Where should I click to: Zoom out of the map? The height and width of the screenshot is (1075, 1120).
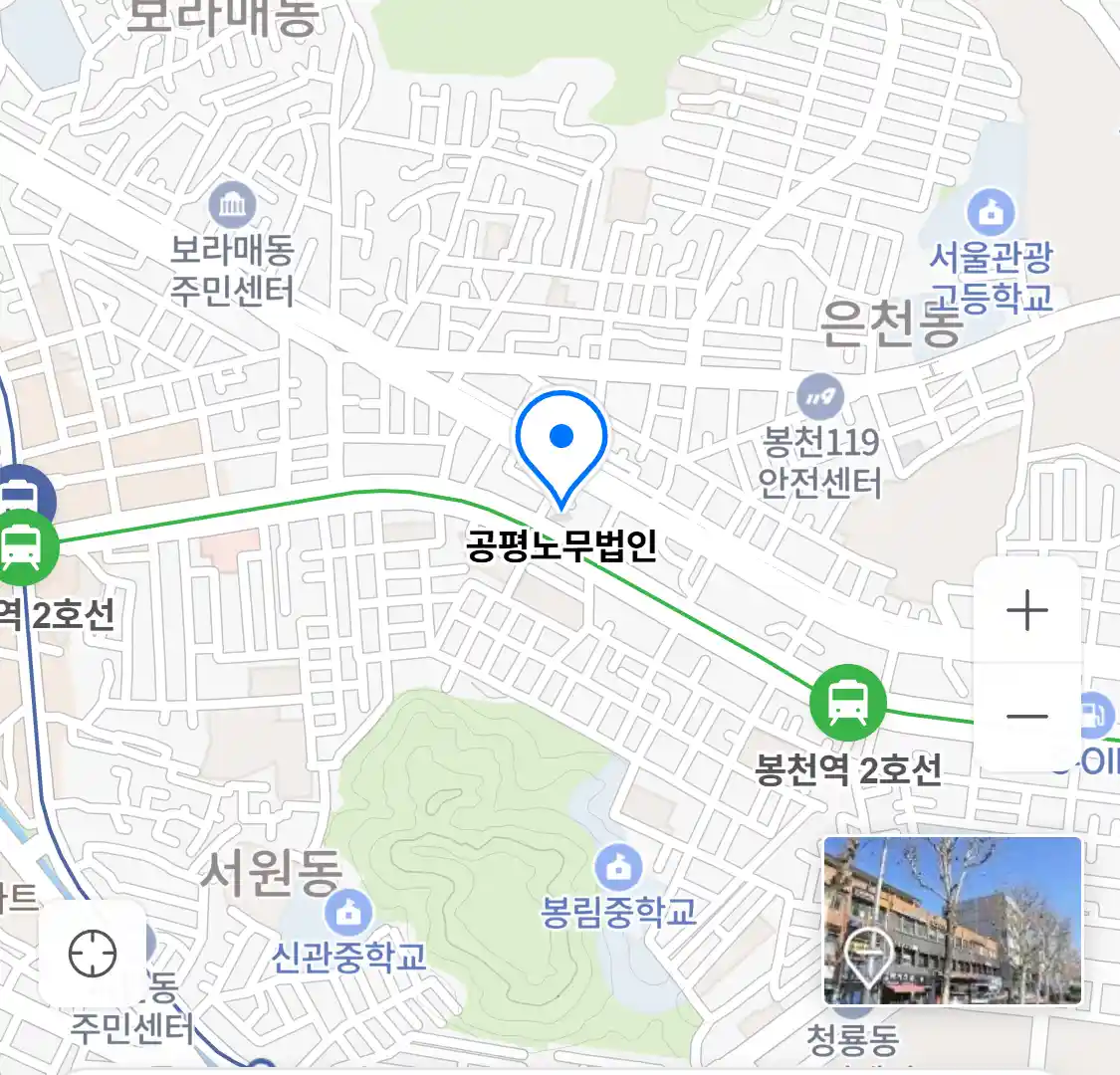click(x=1026, y=716)
